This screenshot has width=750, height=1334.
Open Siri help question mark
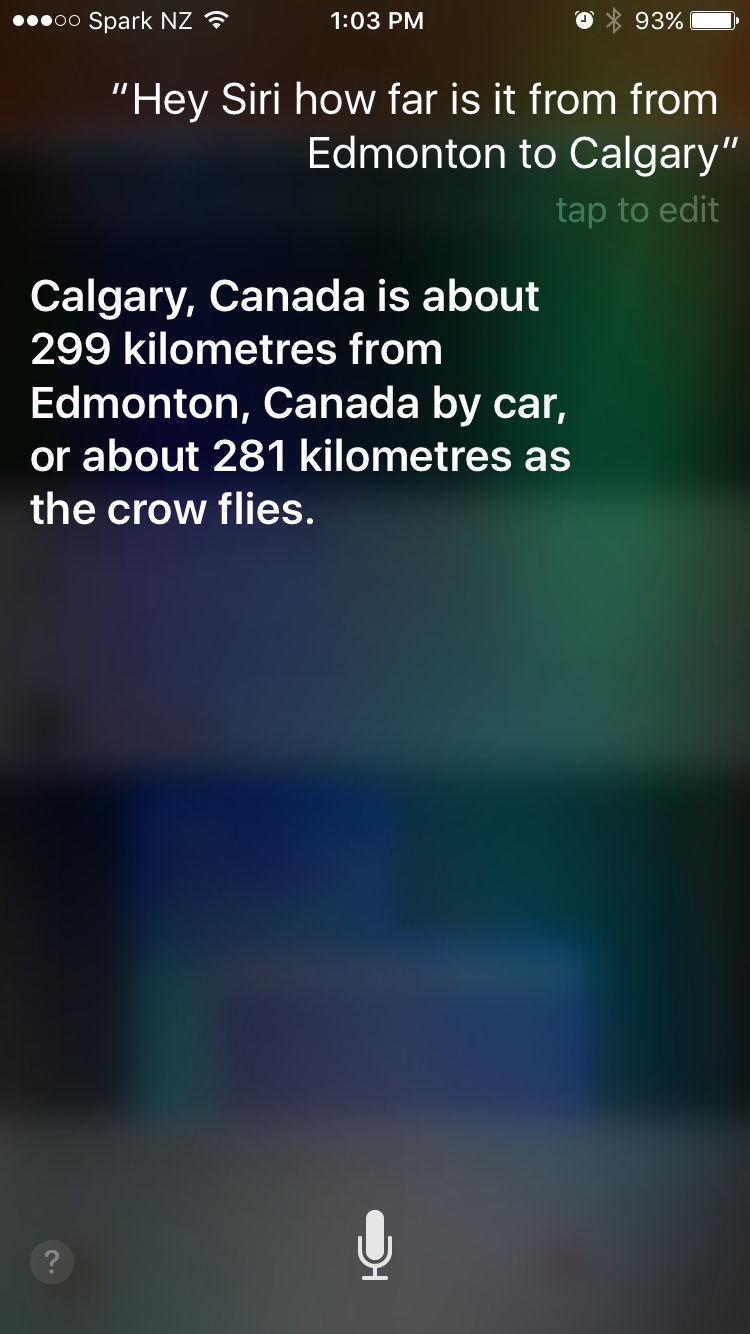click(x=52, y=1260)
